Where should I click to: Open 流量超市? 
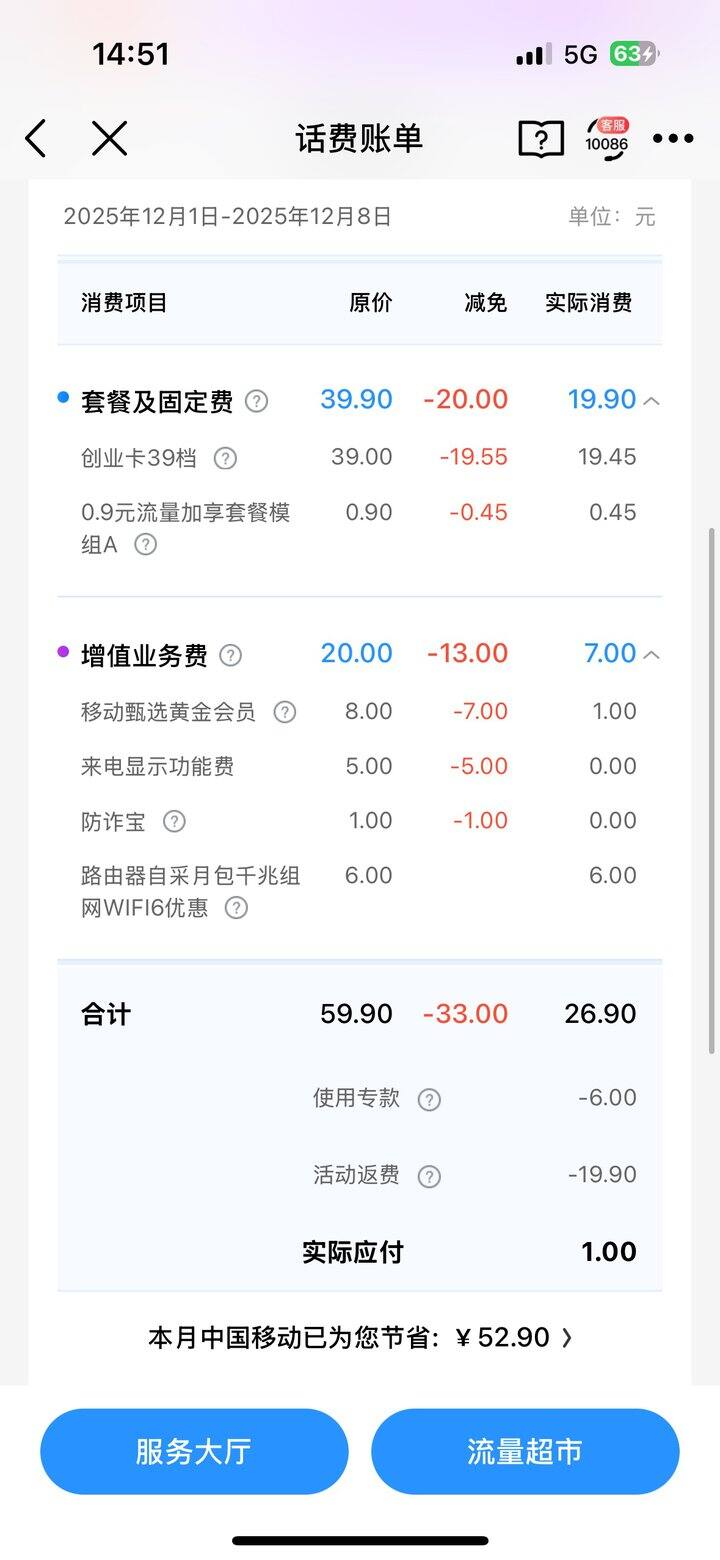pos(525,1452)
